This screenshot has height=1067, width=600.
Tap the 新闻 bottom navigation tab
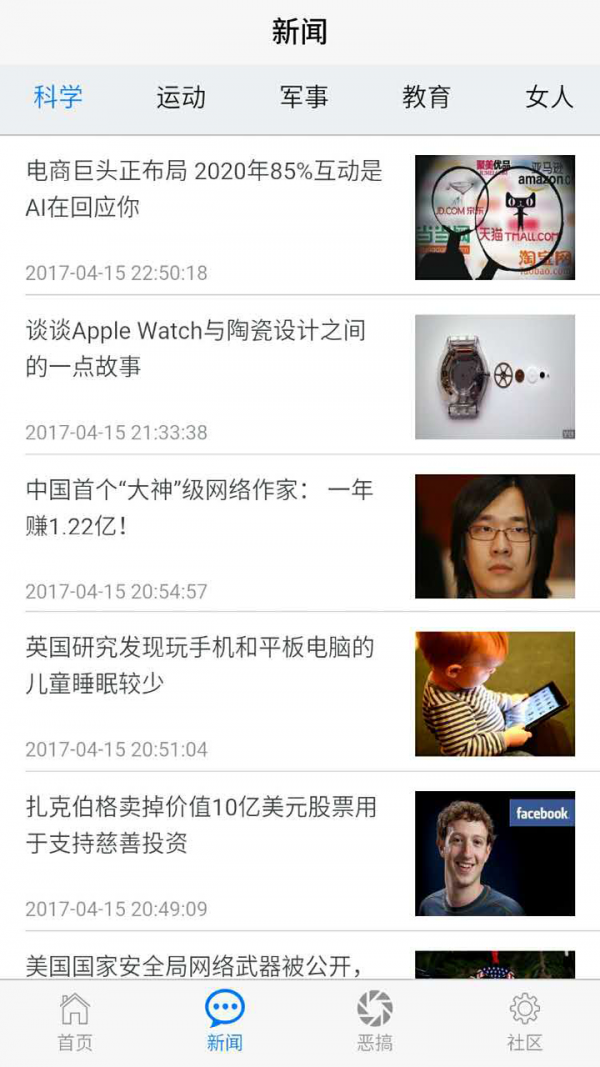tap(225, 1022)
